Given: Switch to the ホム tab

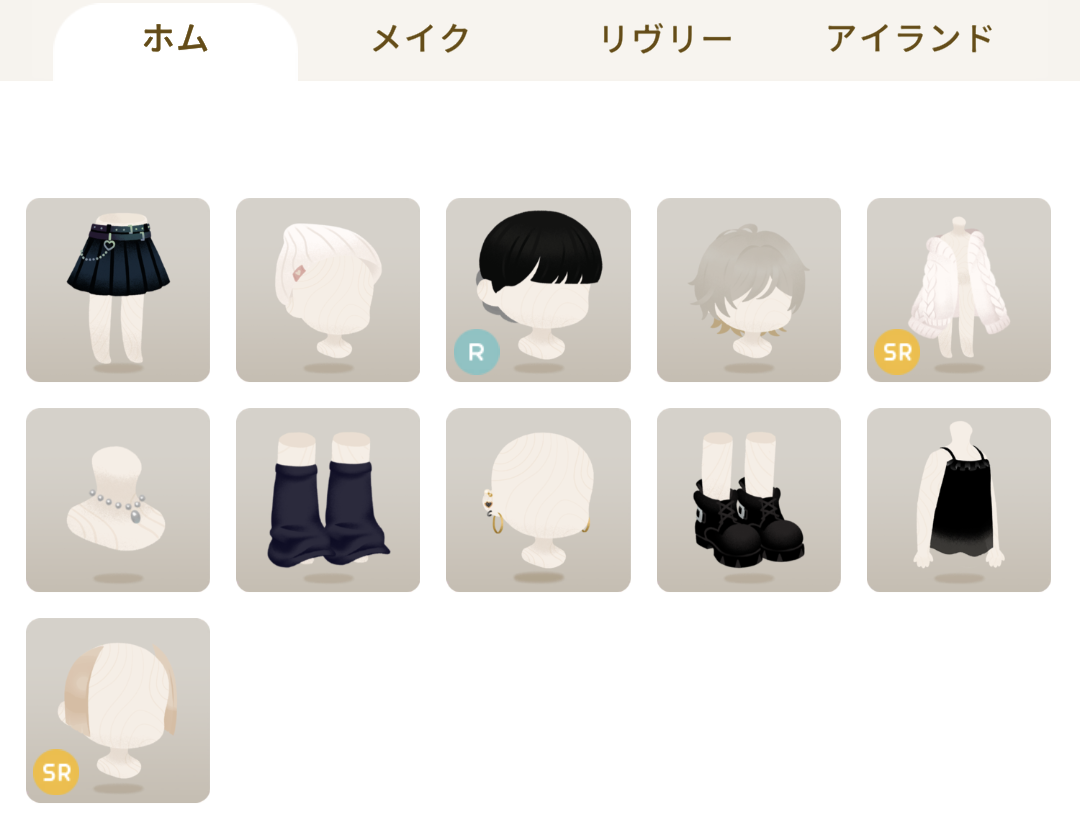Looking at the screenshot, I should [175, 40].
